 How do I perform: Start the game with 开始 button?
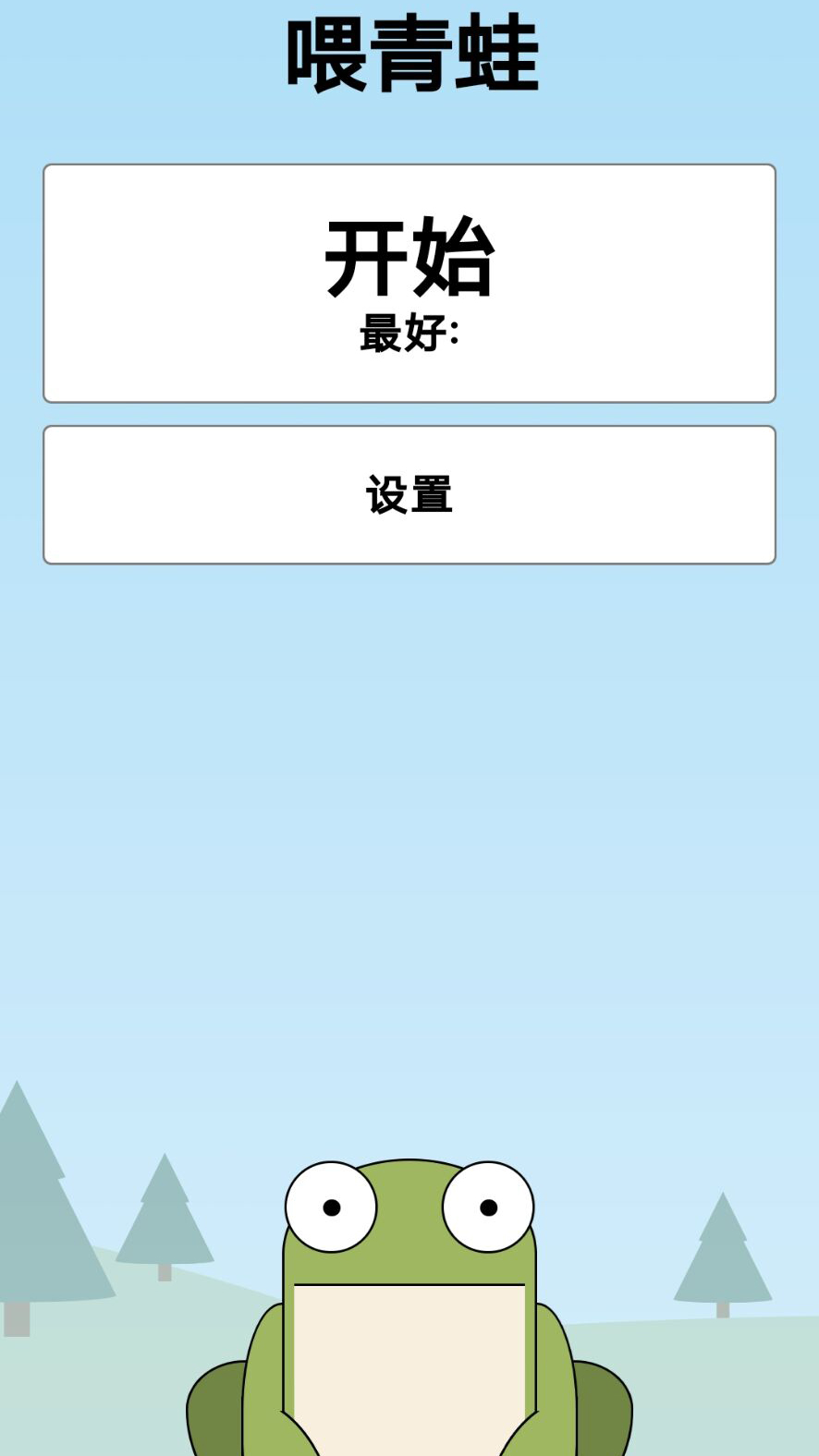coord(409,282)
